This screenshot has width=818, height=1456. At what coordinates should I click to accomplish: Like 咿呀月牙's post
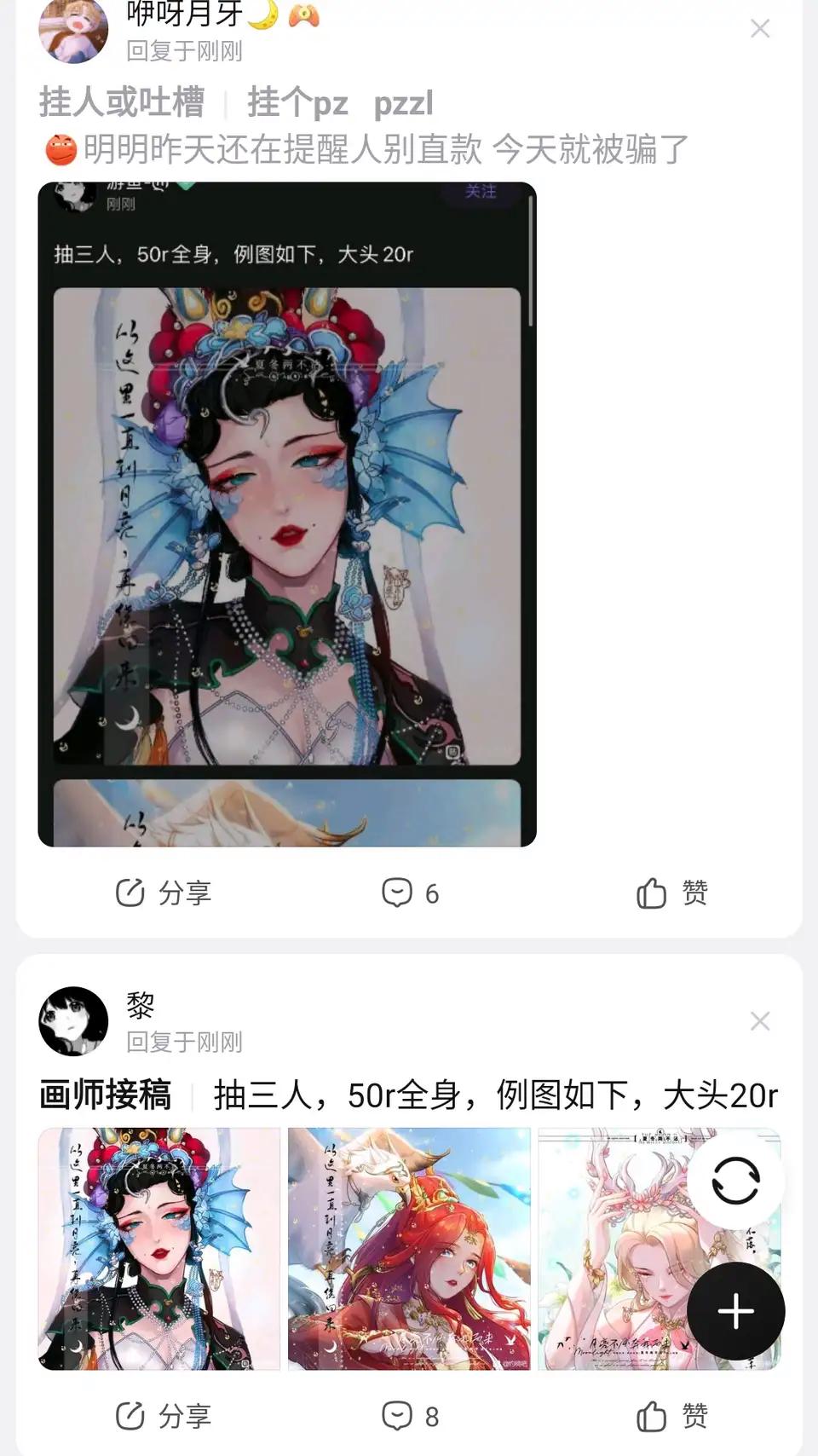(671, 893)
